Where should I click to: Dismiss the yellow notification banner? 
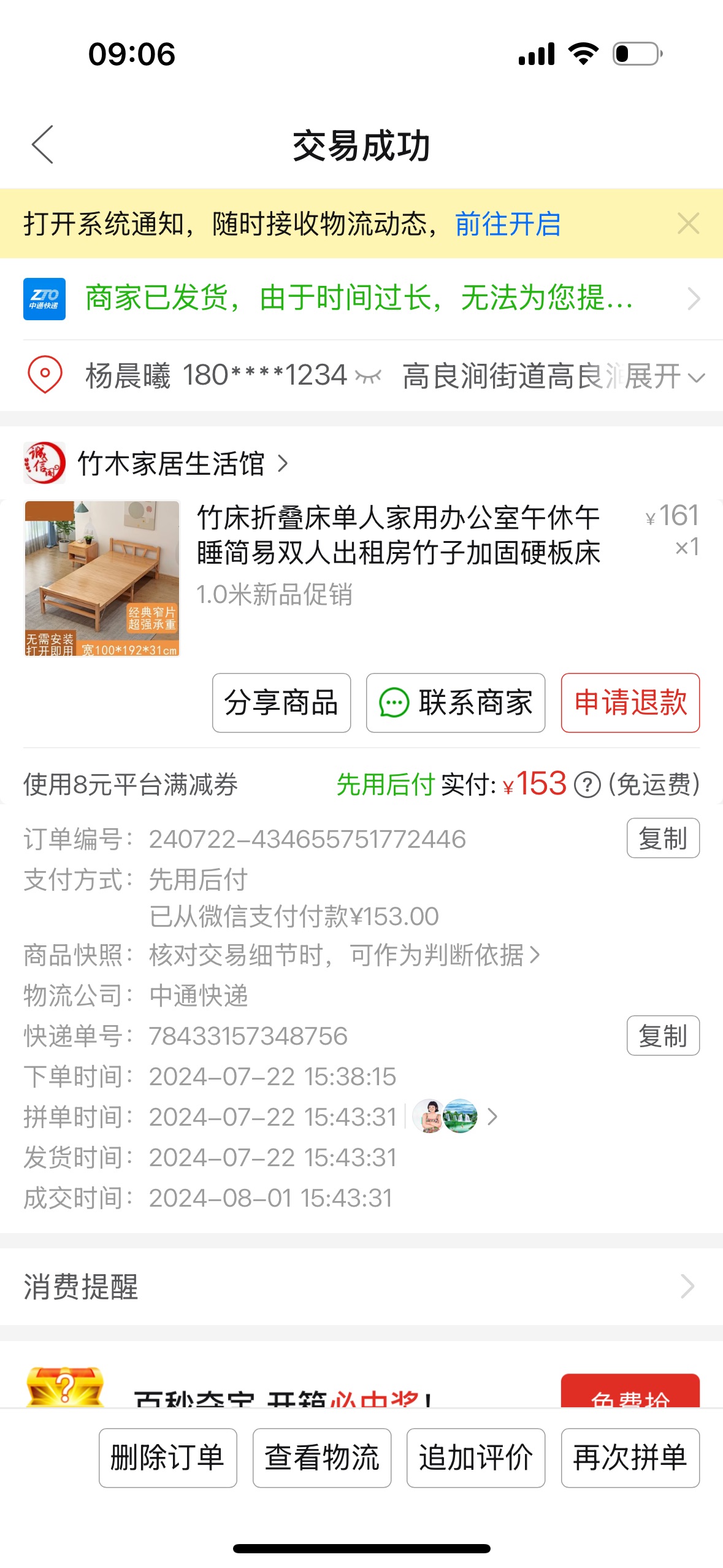(688, 224)
